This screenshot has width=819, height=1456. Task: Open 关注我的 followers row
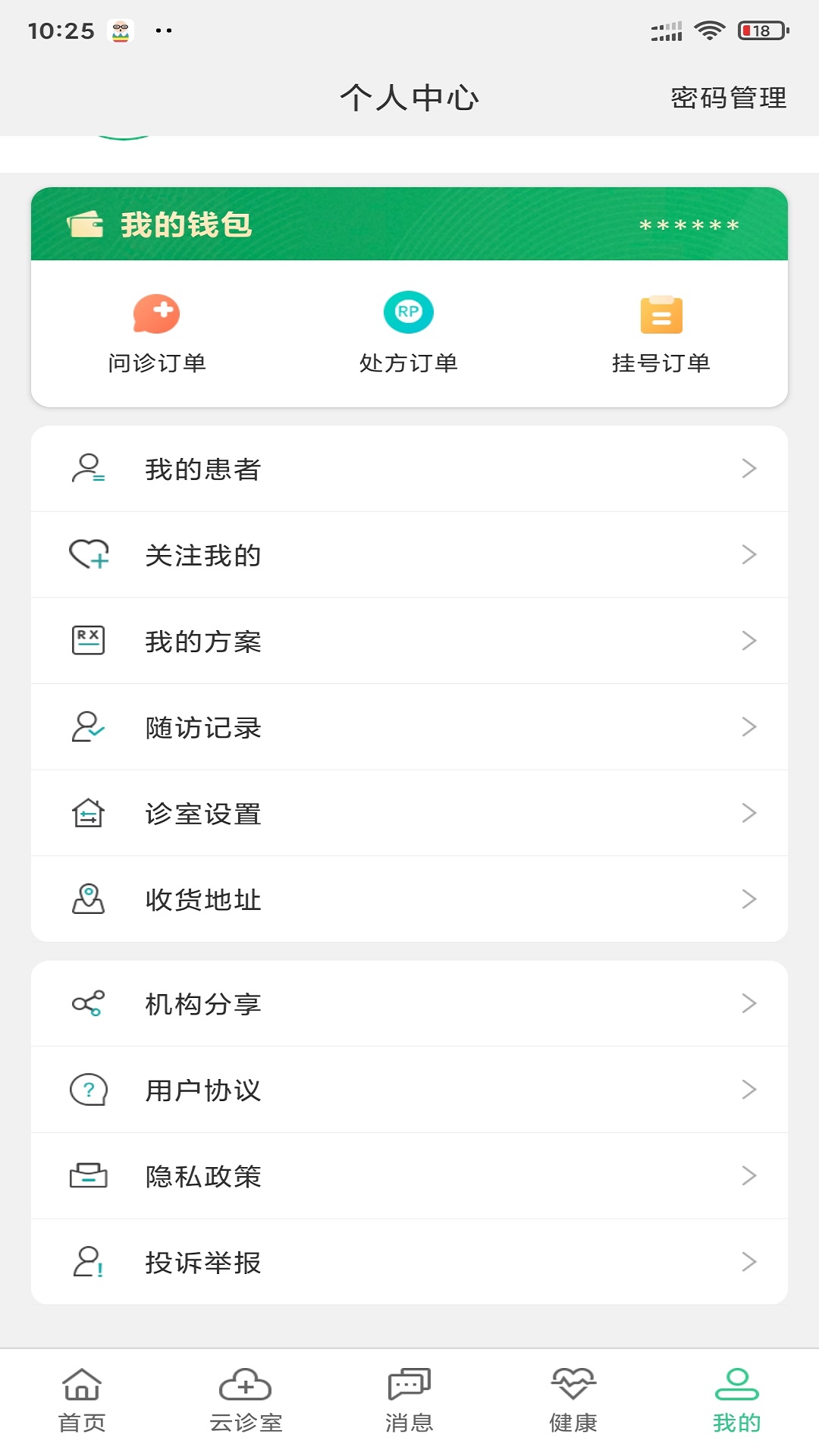coord(409,555)
